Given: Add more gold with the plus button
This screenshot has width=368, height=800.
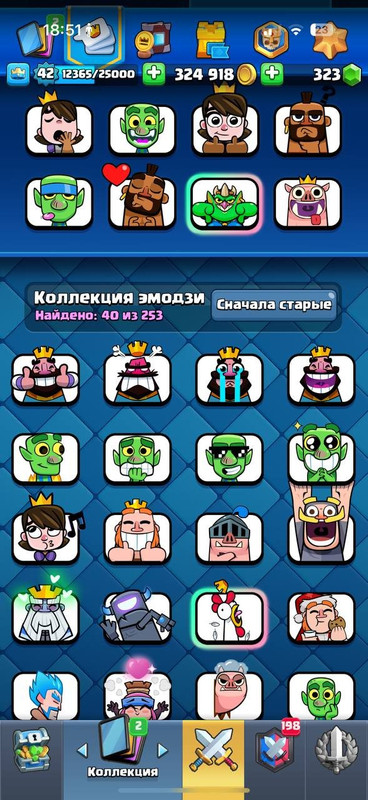Looking at the screenshot, I should point(272,75).
